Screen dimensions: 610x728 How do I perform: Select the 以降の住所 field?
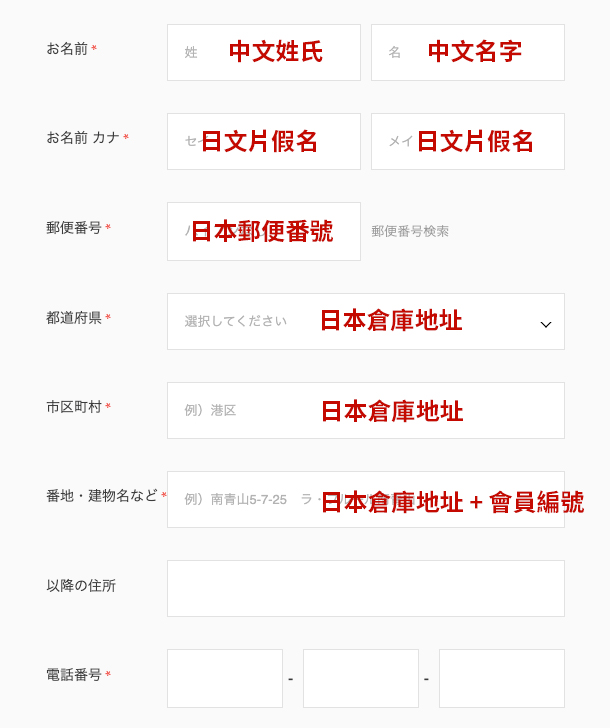click(x=365, y=588)
